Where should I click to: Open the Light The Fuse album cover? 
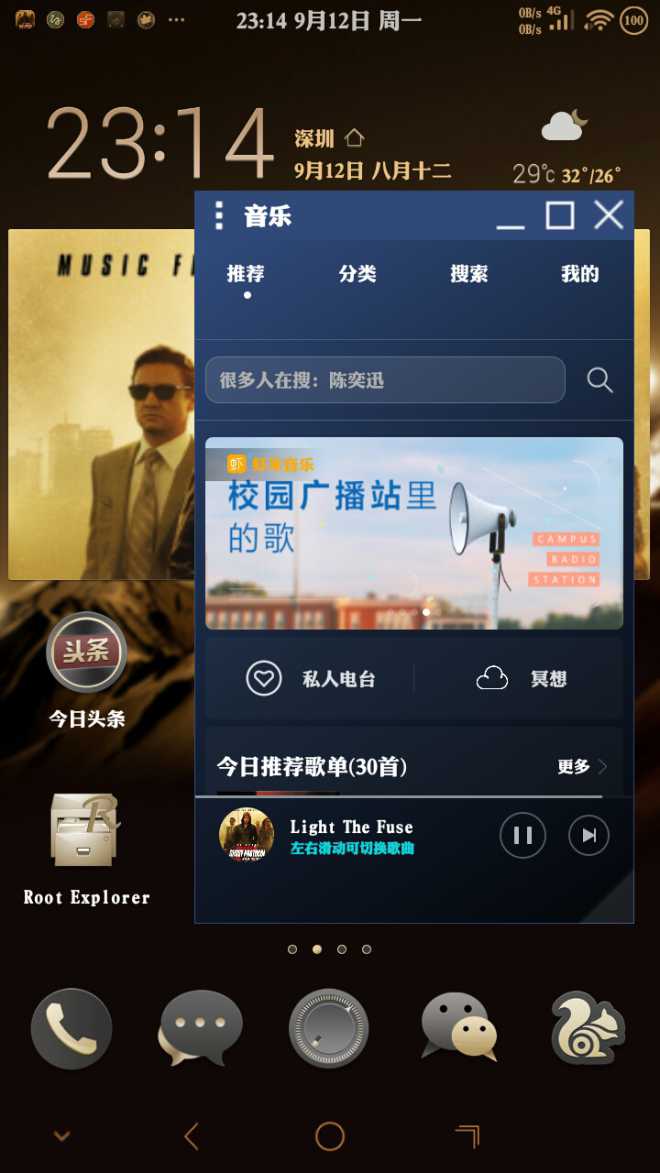(x=246, y=835)
